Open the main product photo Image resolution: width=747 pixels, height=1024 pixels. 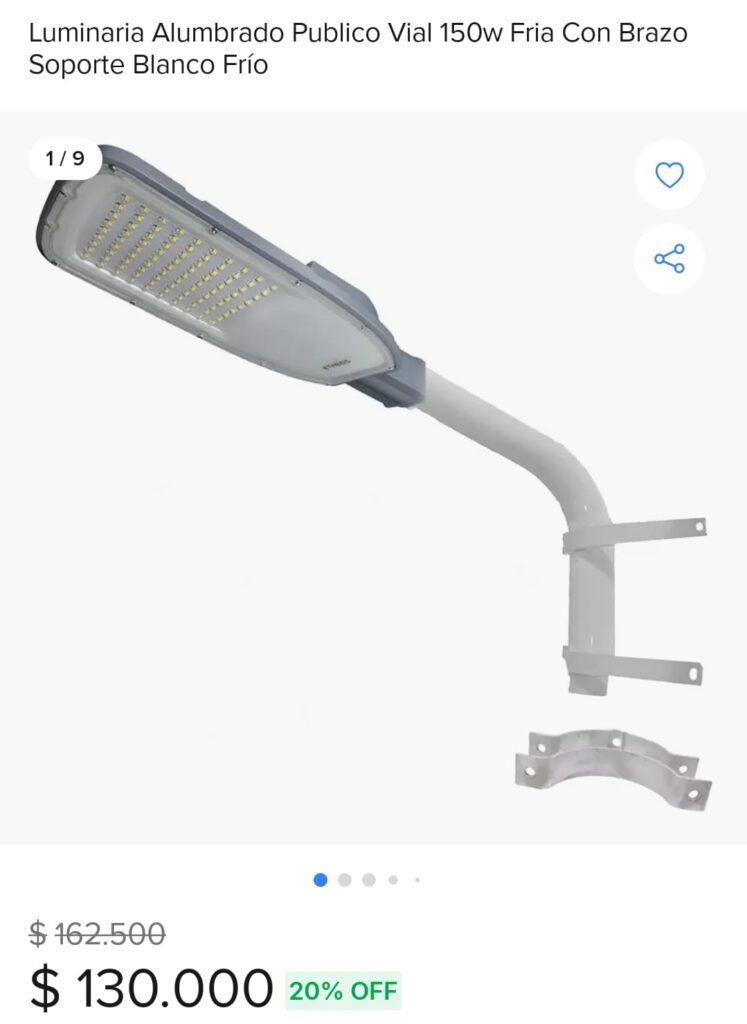pos(374,477)
